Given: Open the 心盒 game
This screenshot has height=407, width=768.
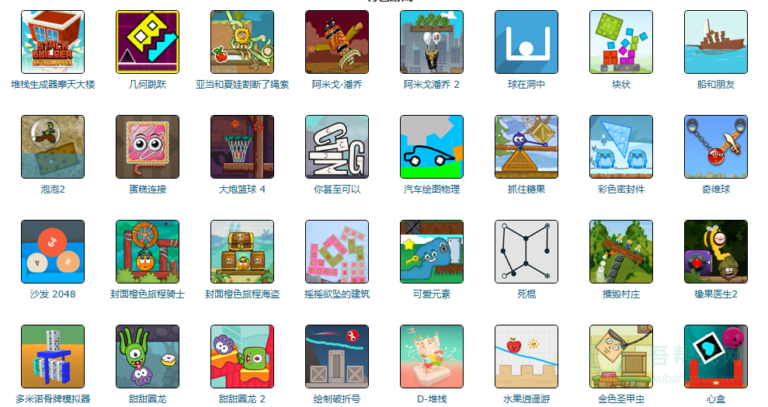Looking at the screenshot, I should [x=715, y=356].
